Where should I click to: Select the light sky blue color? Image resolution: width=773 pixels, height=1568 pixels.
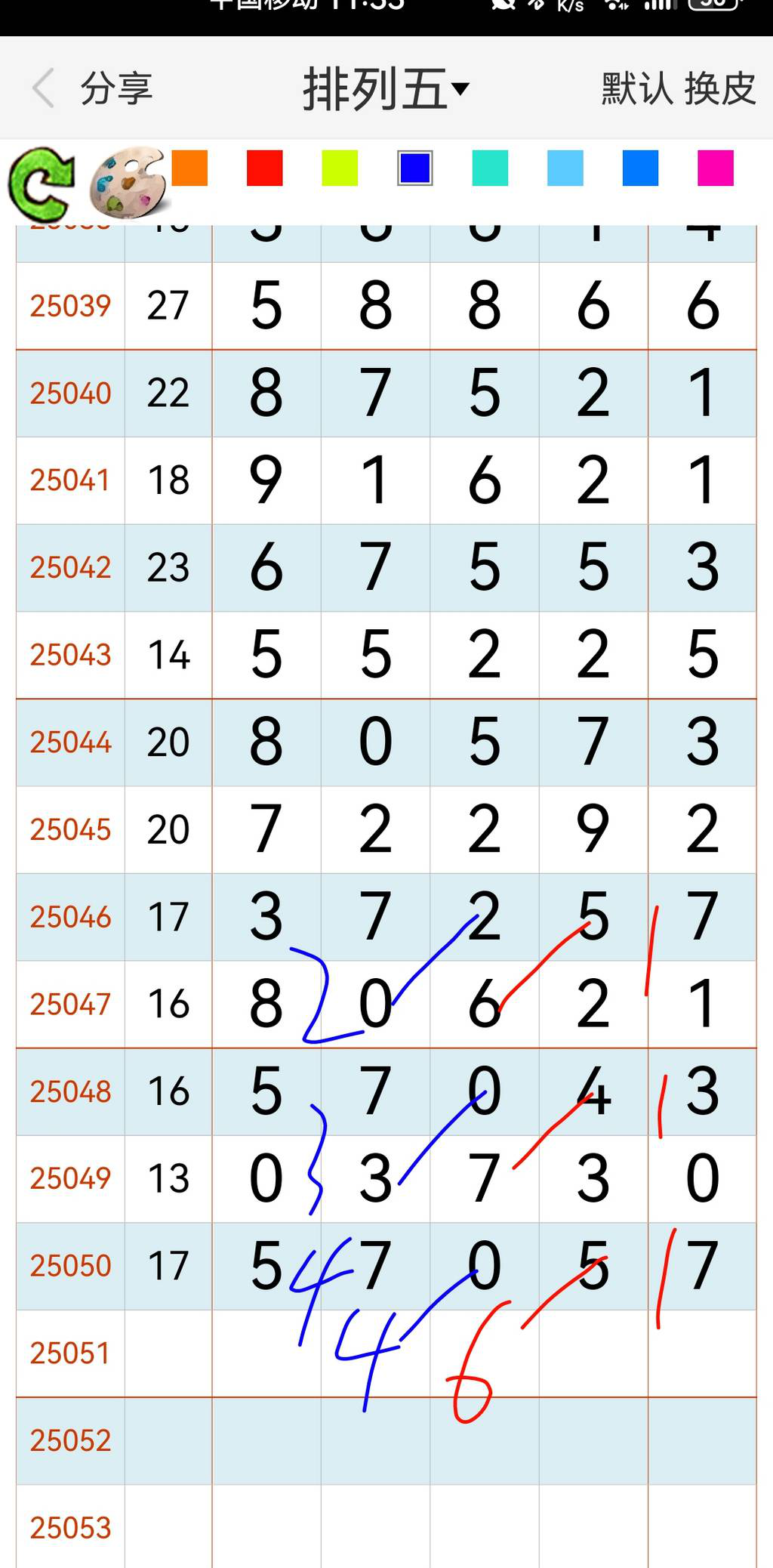[x=565, y=168]
